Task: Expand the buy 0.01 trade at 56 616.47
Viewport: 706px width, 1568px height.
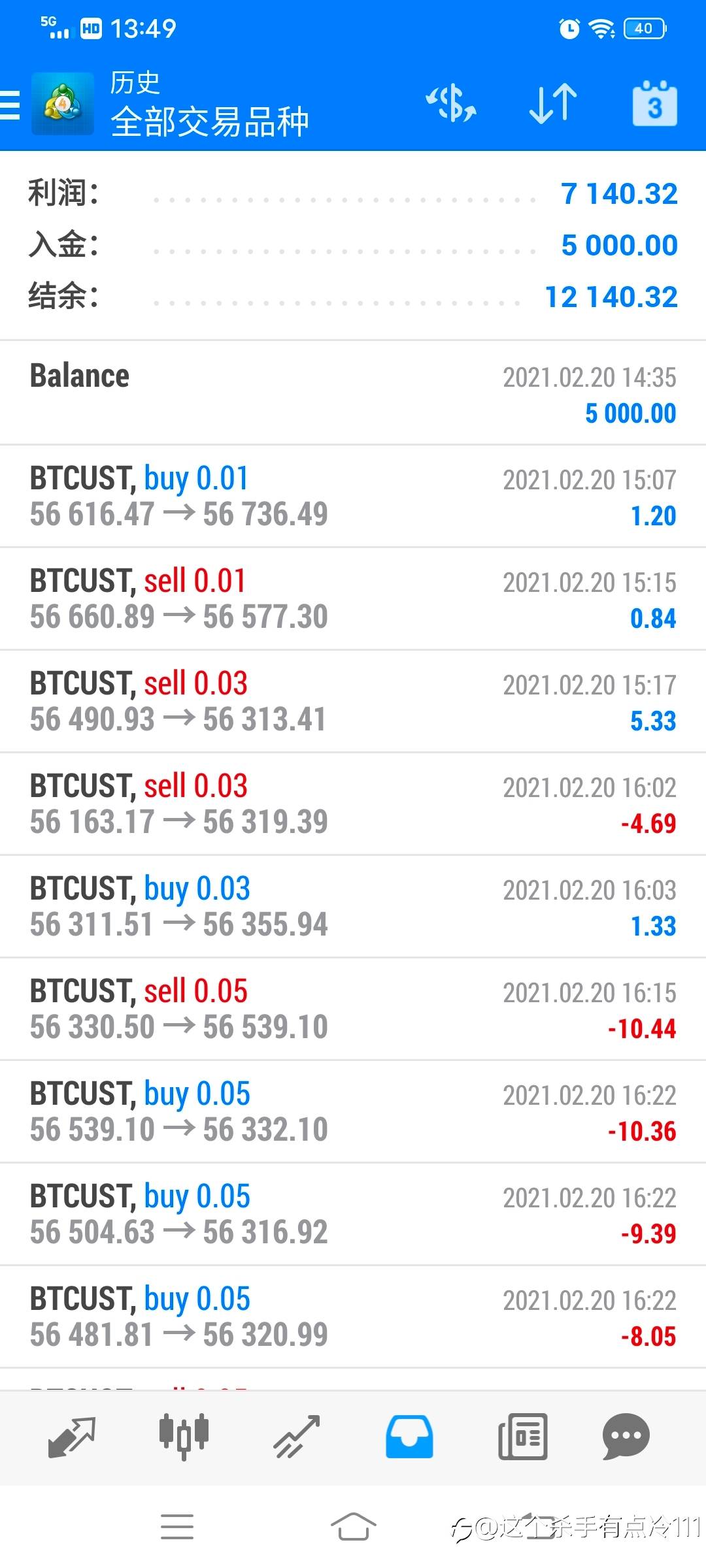Action: (x=353, y=497)
